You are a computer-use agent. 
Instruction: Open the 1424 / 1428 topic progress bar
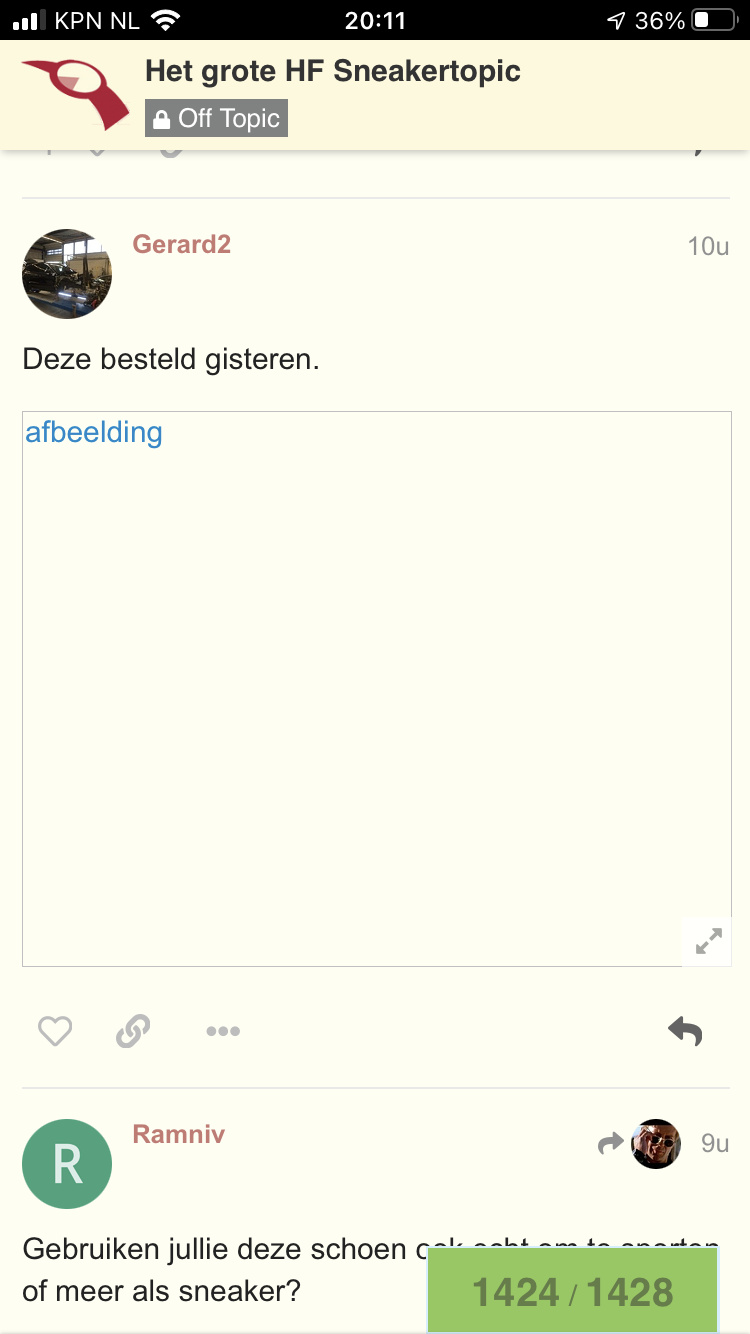click(x=573, y=1291)
